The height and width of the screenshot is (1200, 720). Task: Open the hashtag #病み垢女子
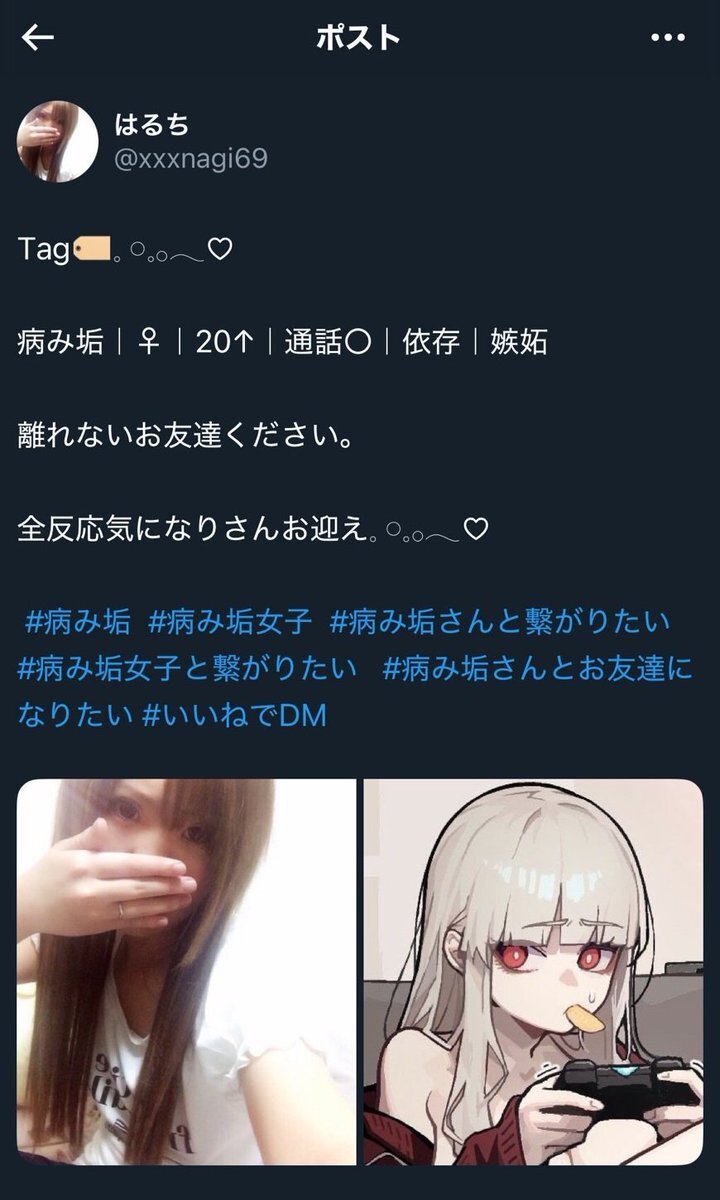(230, 622)
